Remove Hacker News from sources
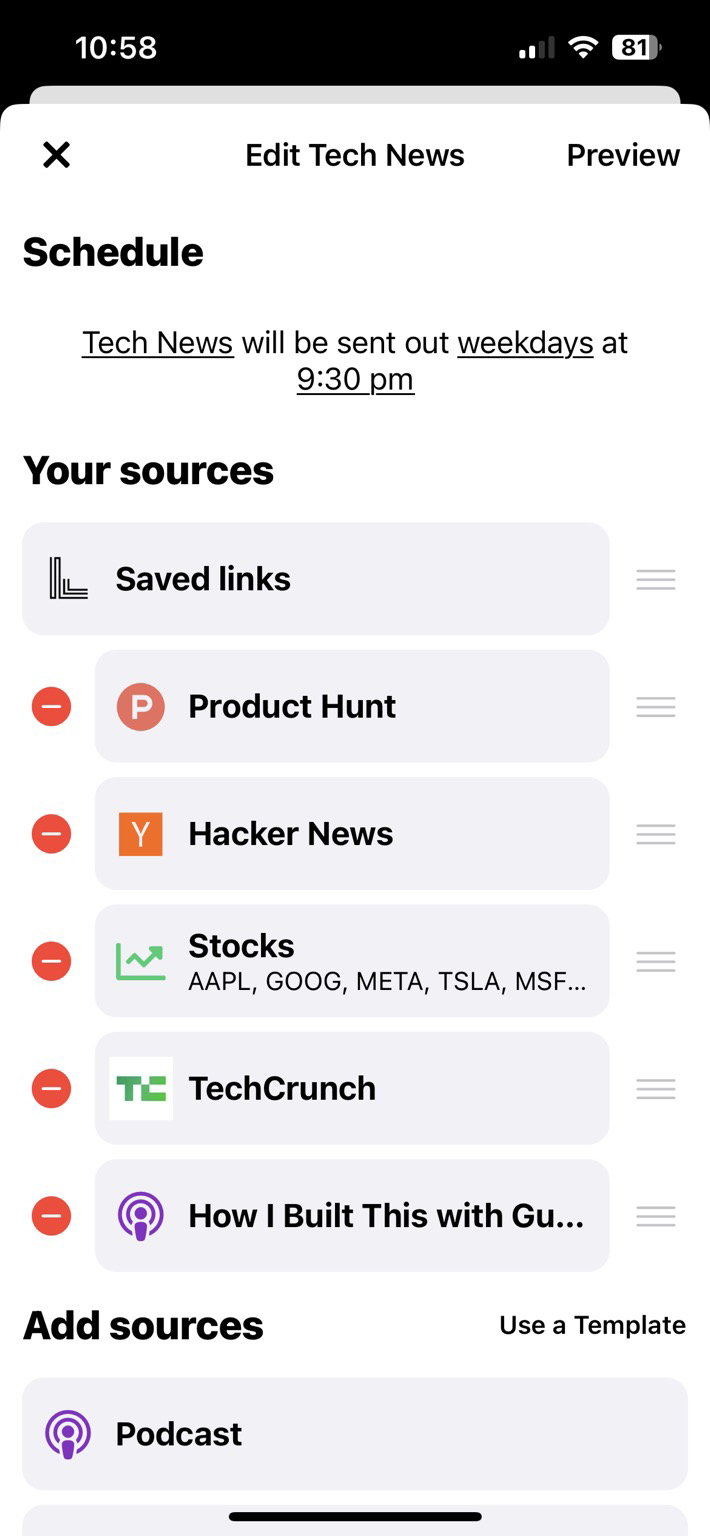710x1536 pixels. (x=51, y=833)
